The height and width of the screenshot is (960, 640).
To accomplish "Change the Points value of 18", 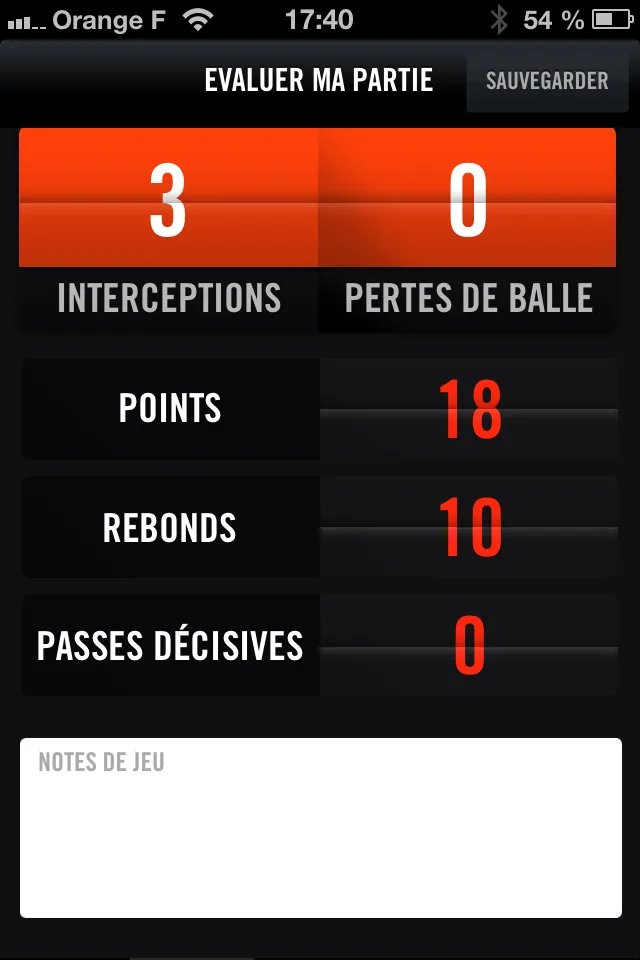I will [469, 409].
